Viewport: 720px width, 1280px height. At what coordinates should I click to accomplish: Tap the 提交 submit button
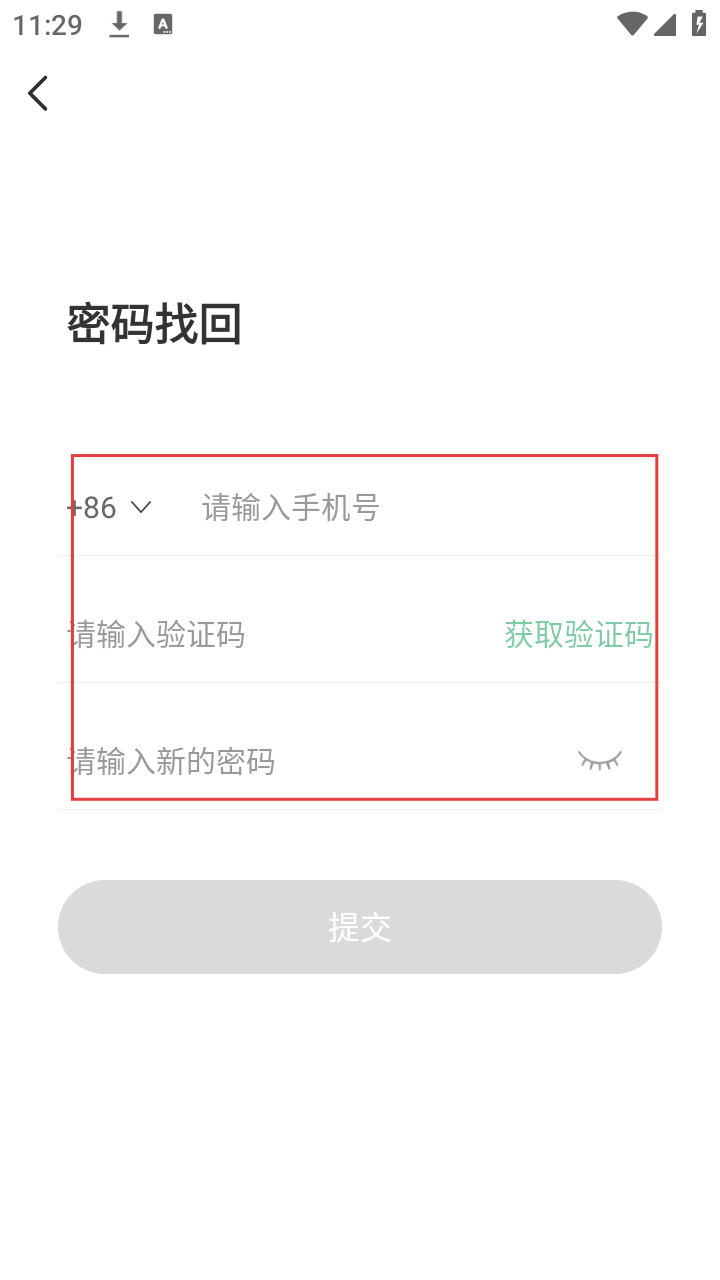(x=360, y=927)
